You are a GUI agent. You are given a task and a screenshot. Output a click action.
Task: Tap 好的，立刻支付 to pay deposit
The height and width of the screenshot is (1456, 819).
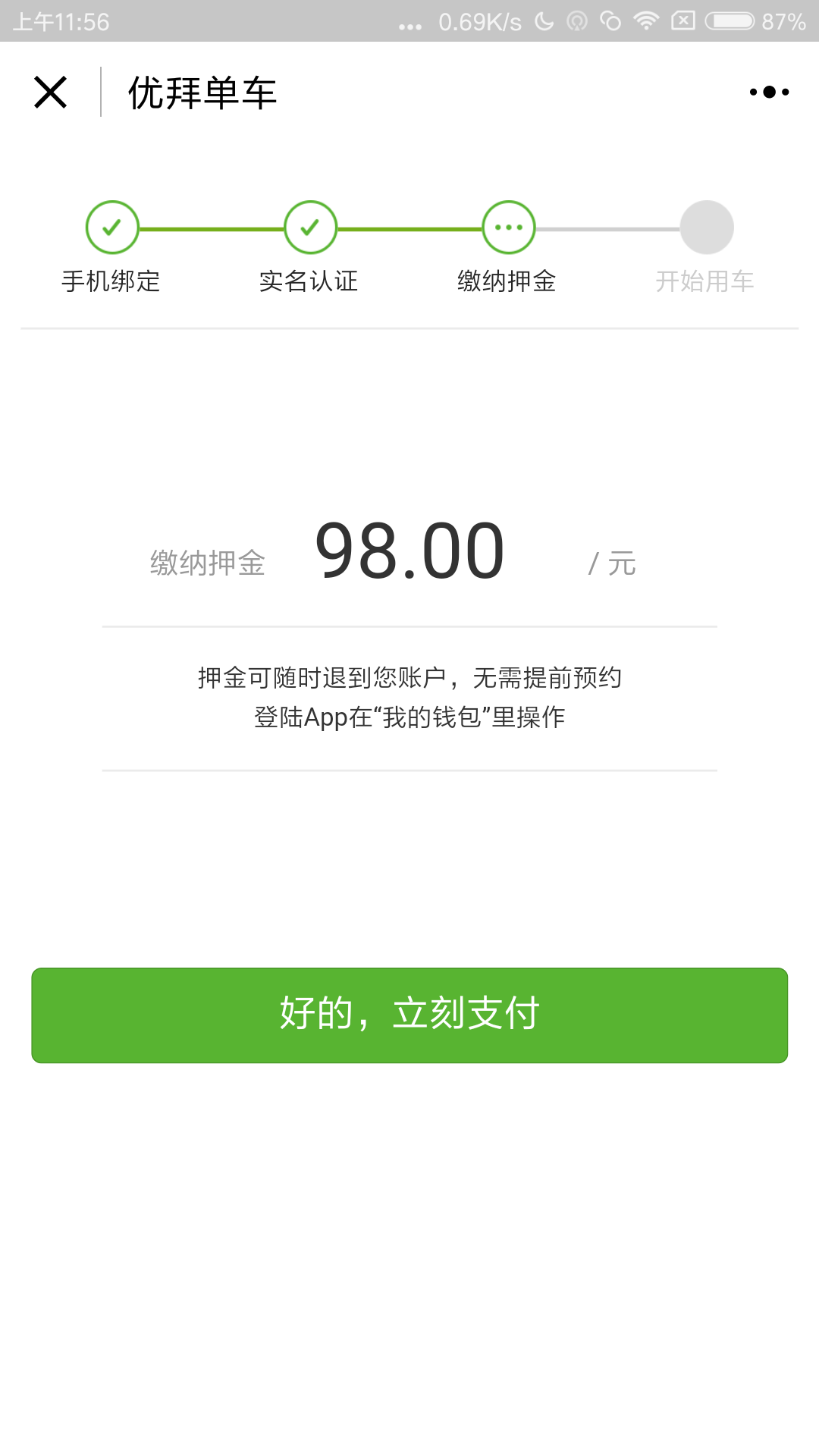pyautogui.click(x=409, y=1015)
